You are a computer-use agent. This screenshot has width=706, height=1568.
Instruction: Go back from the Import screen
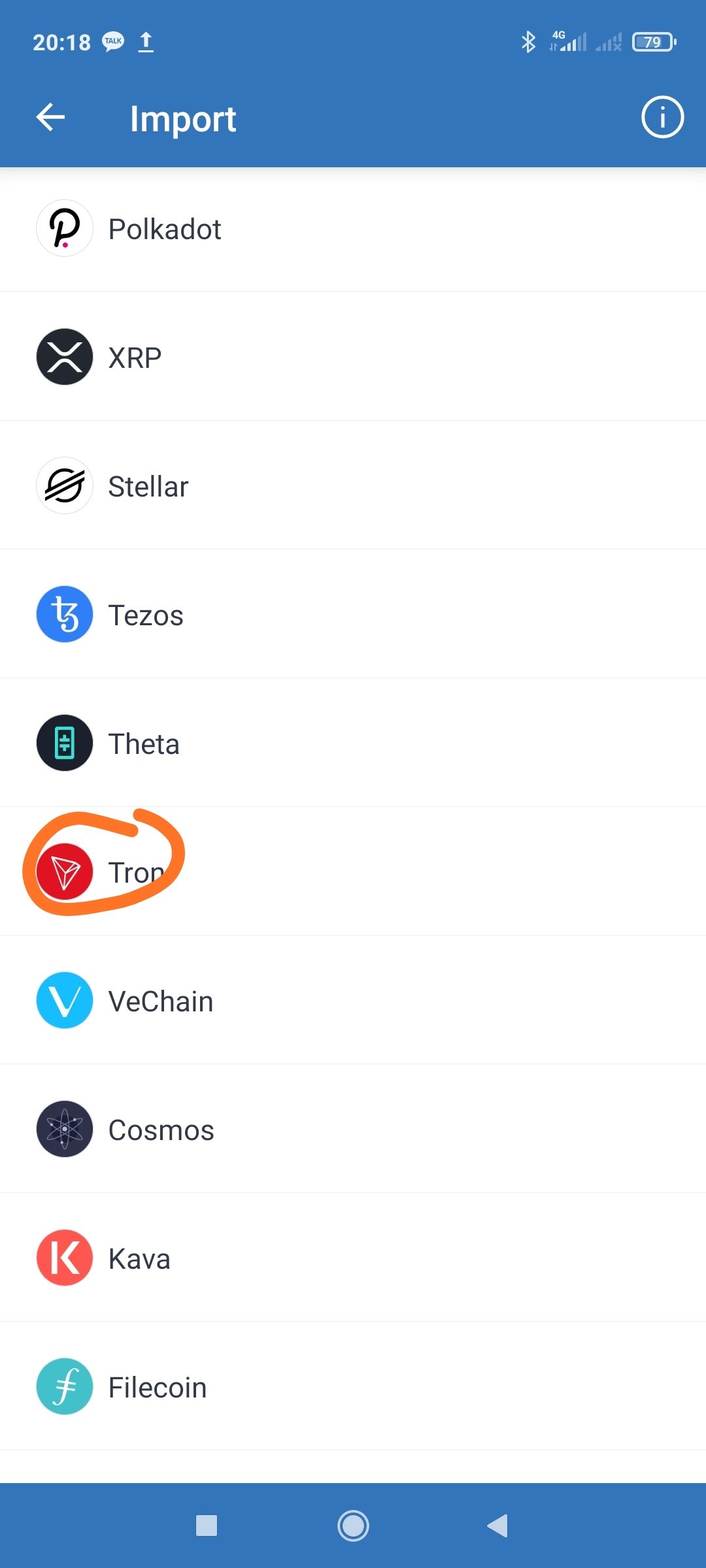pos(50,118)
